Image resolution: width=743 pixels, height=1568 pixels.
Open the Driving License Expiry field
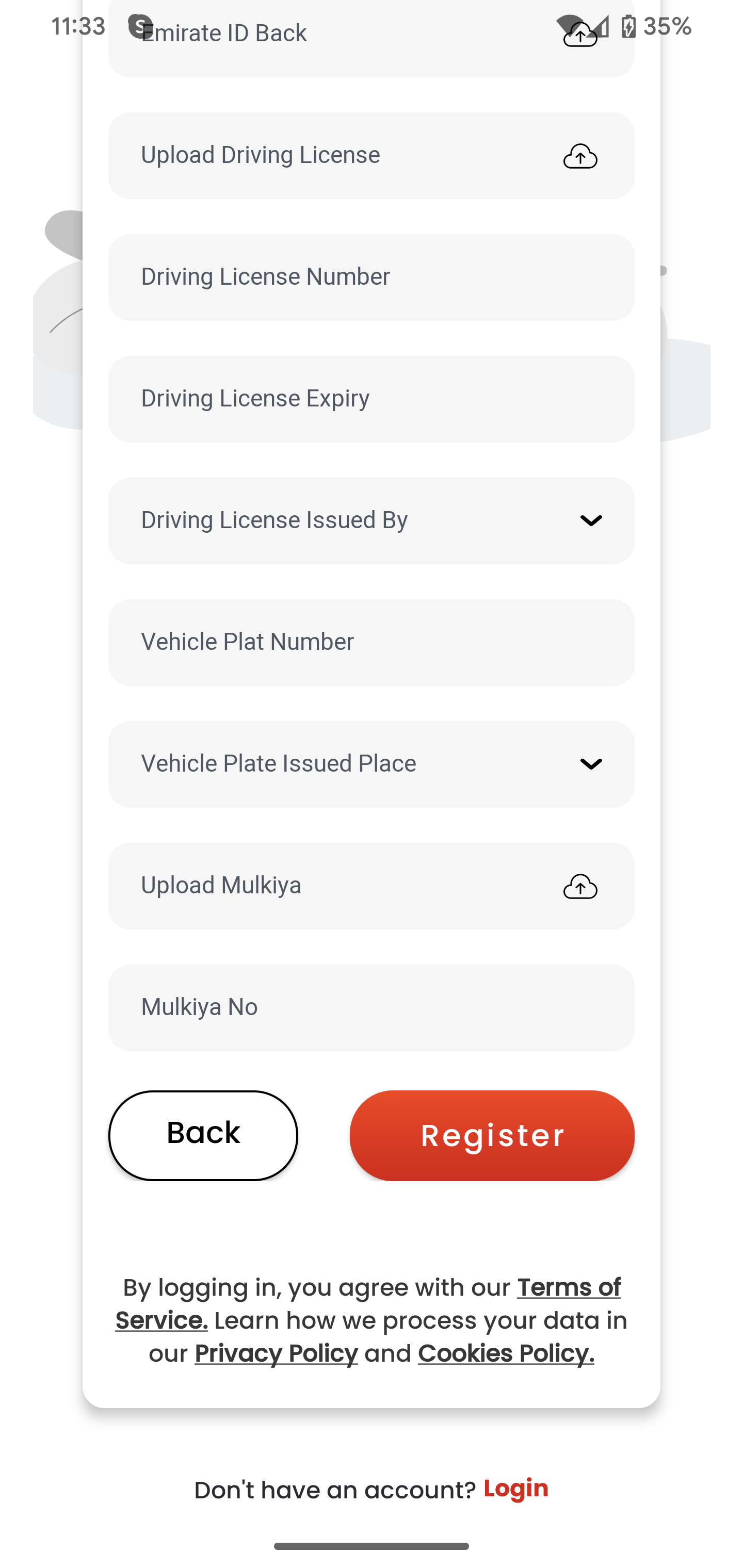click(x=371, y=399)
